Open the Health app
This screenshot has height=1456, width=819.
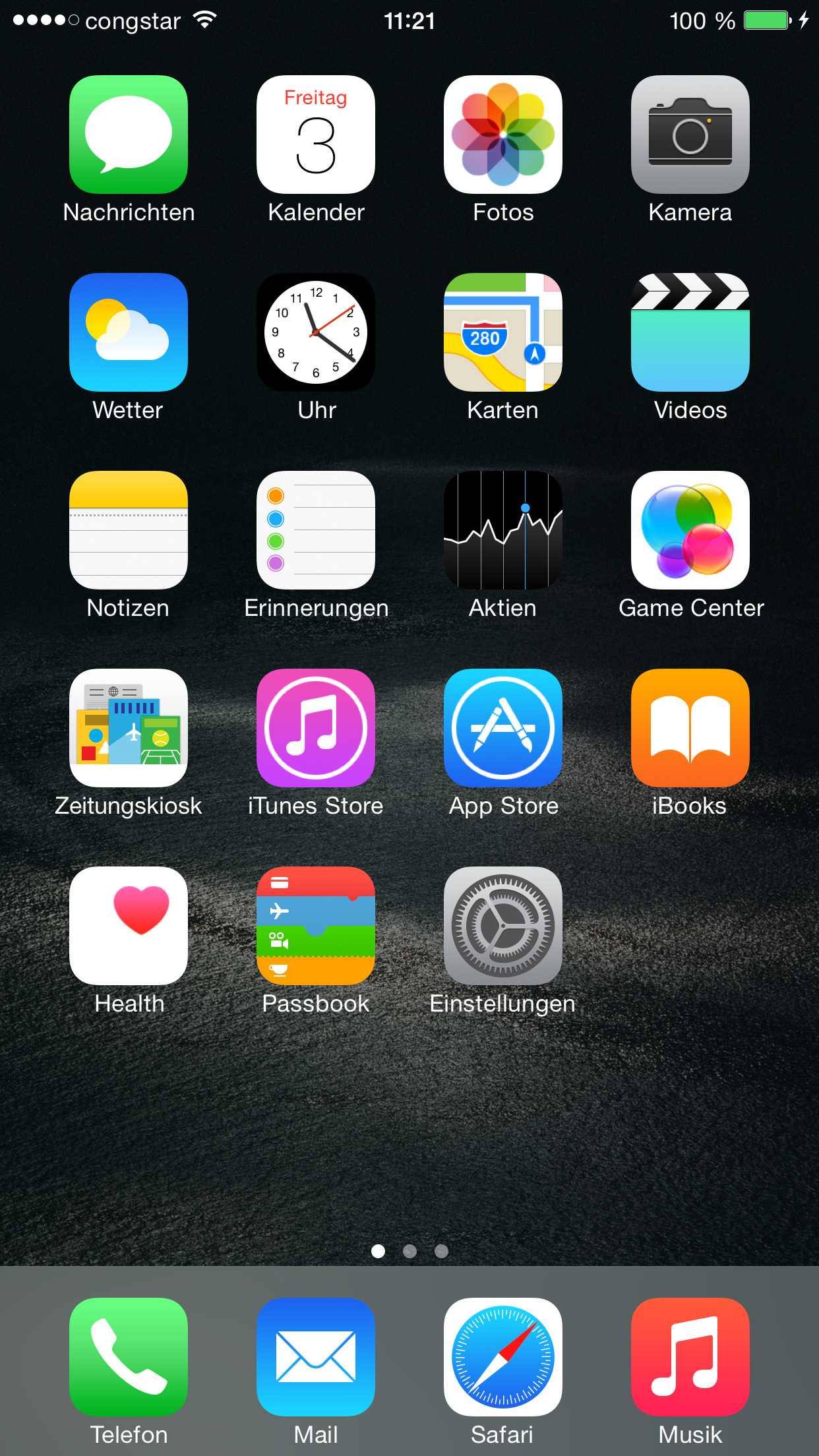point(129,926)
